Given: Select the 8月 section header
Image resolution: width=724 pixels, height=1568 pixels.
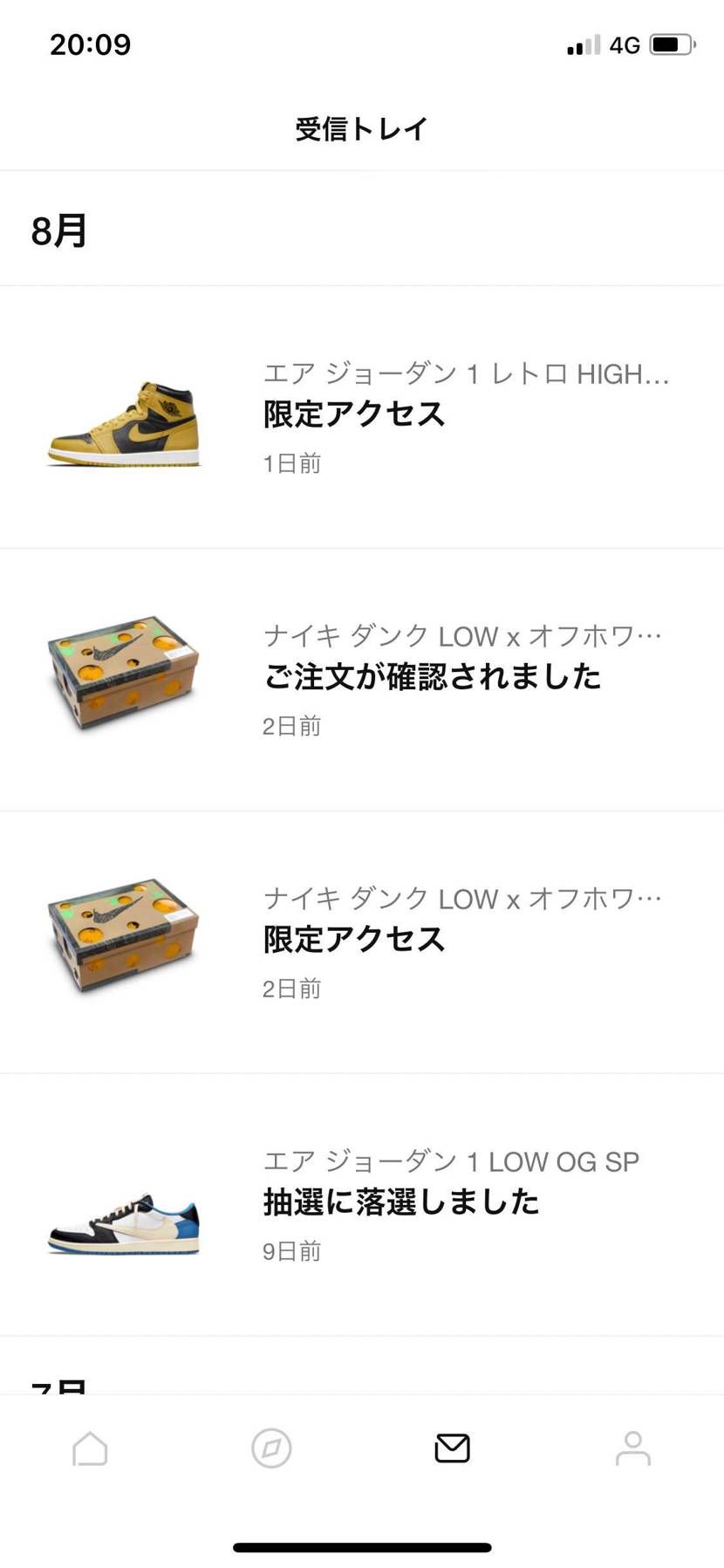Looking at the screenshot, I should coord(58,229).
